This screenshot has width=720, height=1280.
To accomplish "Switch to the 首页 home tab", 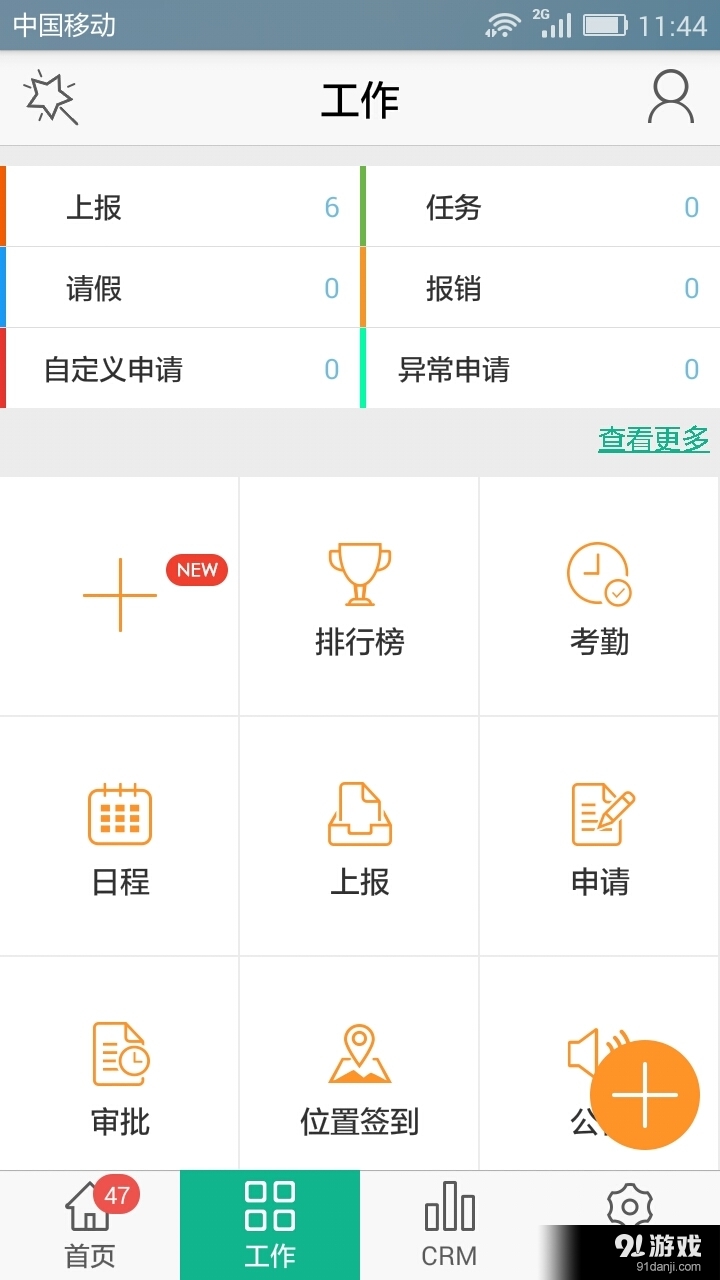I will pyautogui.click(x=89, y=1225).
